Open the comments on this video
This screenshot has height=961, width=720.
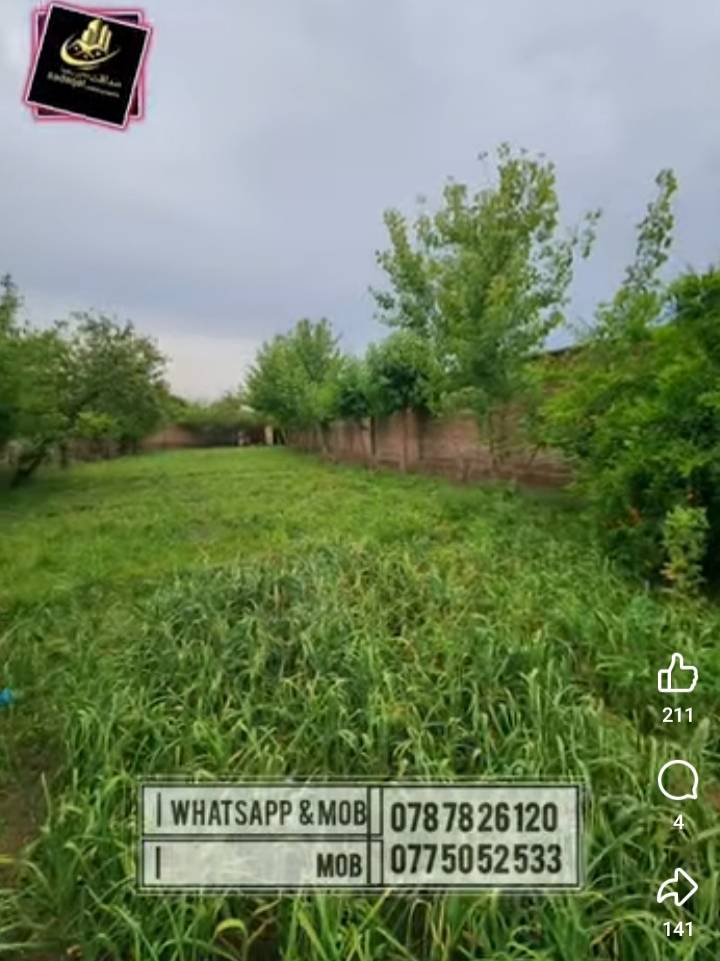[678, 780]
